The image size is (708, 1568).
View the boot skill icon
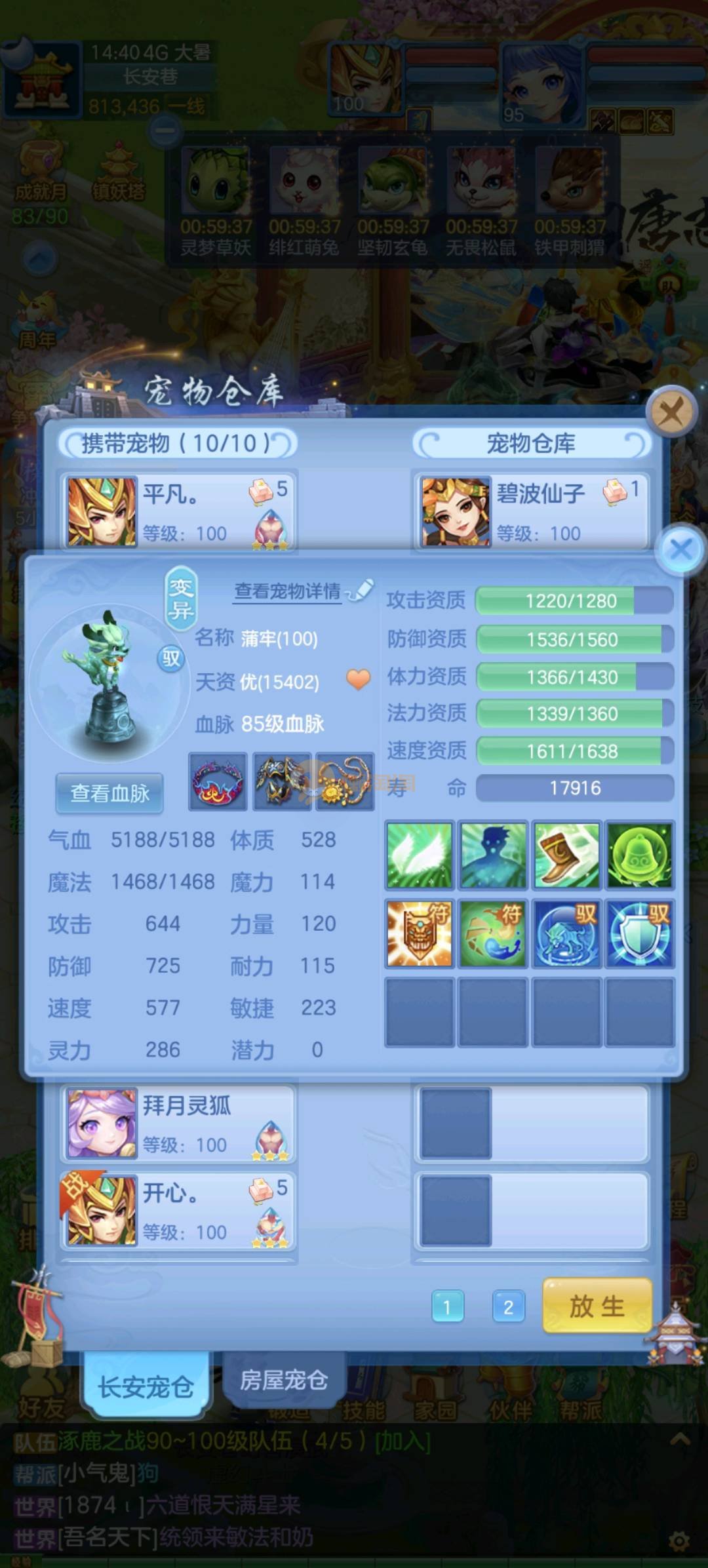coord(566,856)
